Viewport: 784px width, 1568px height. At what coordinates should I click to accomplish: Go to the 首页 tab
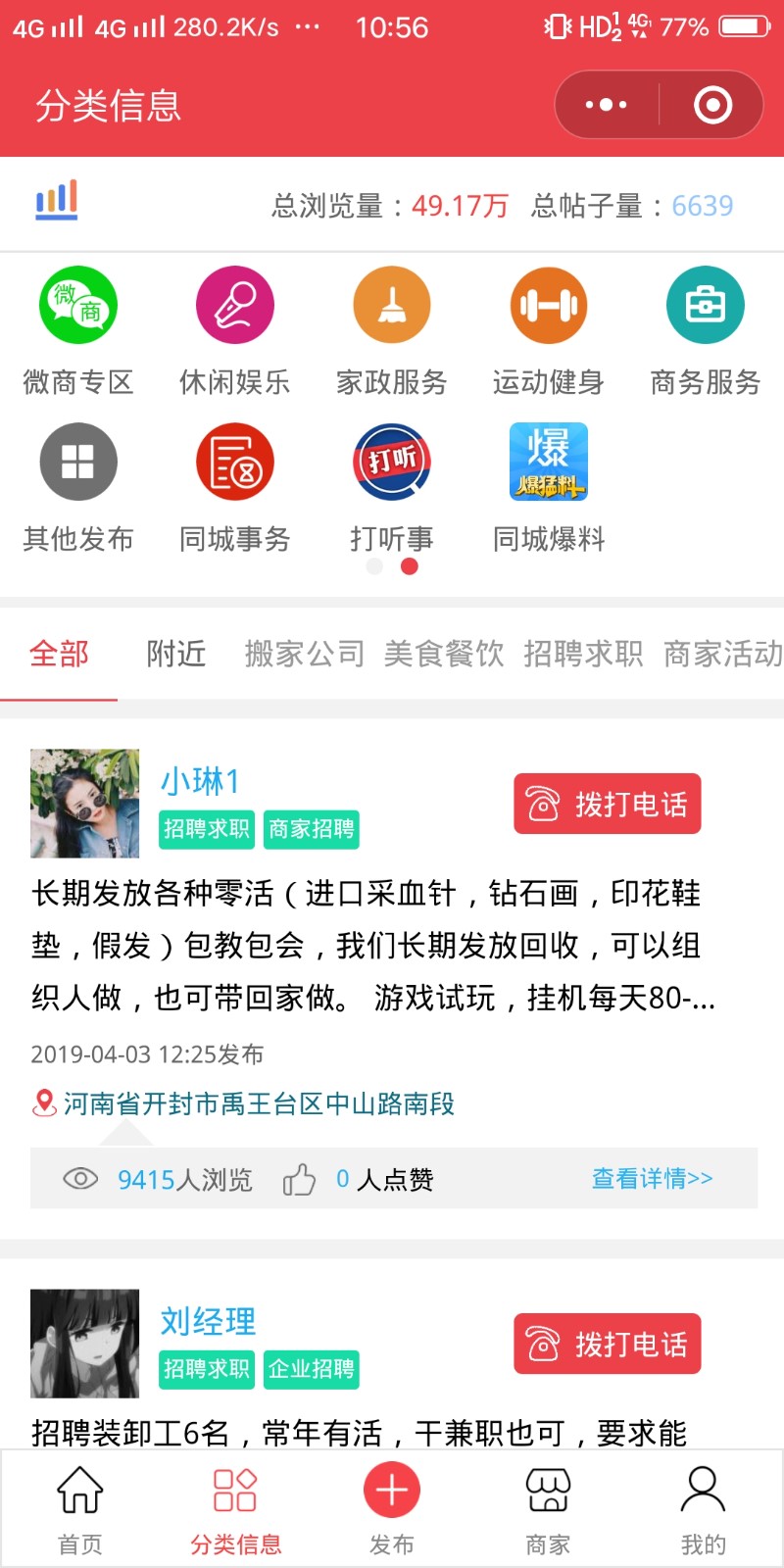click(x=79, y=1509)
